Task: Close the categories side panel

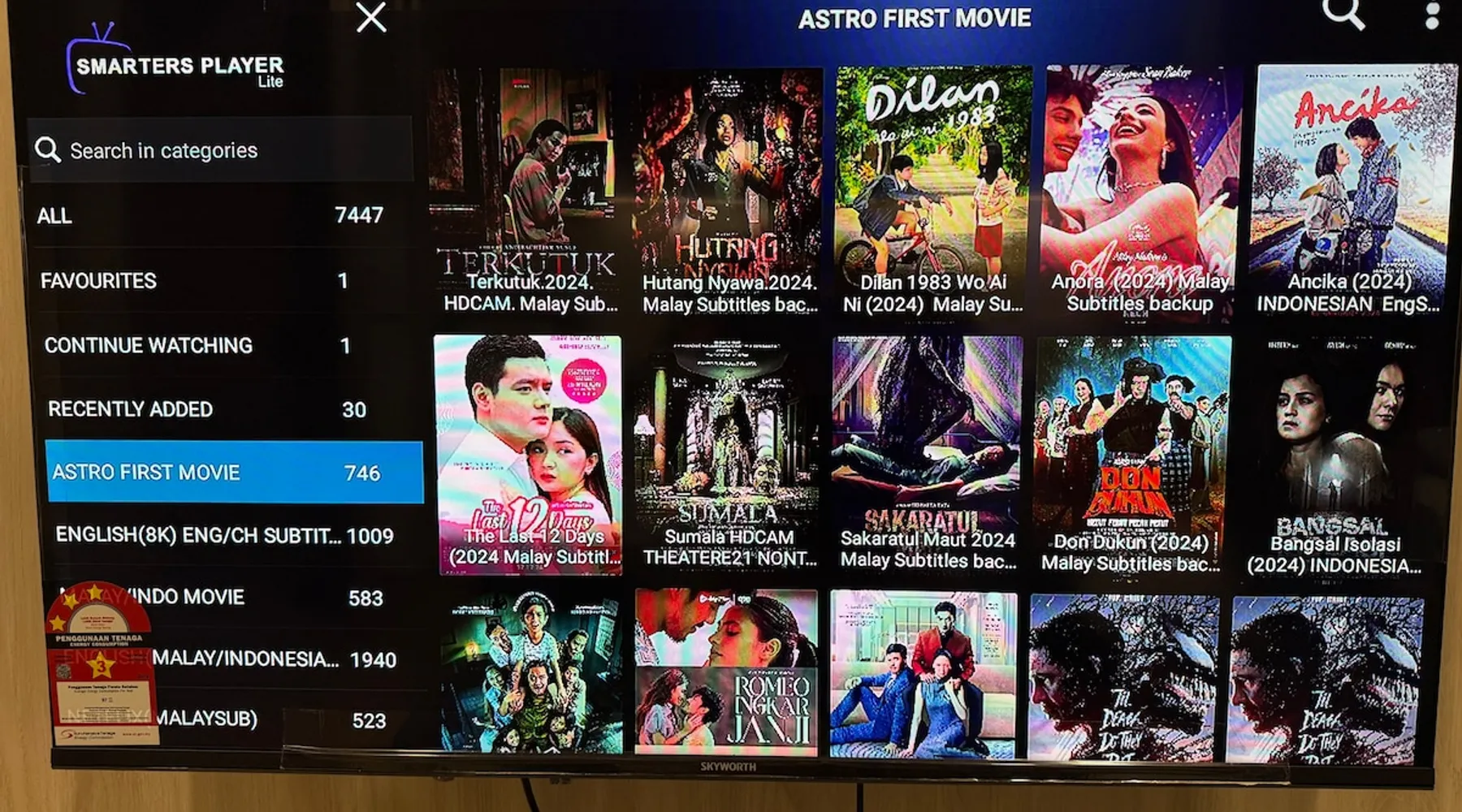Action: pyautogui.click(x=371, y=18)
